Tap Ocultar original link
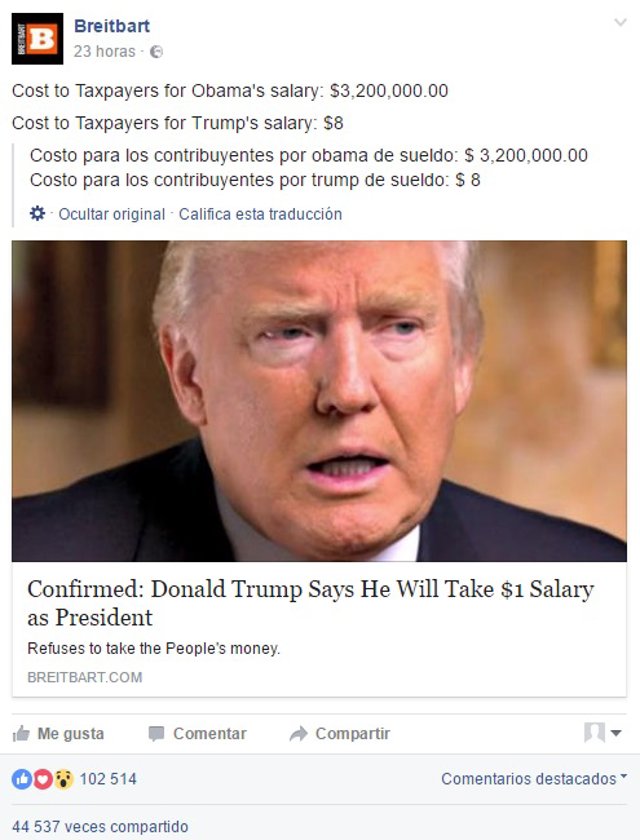The image size is (640, 840). click(111, 214)
